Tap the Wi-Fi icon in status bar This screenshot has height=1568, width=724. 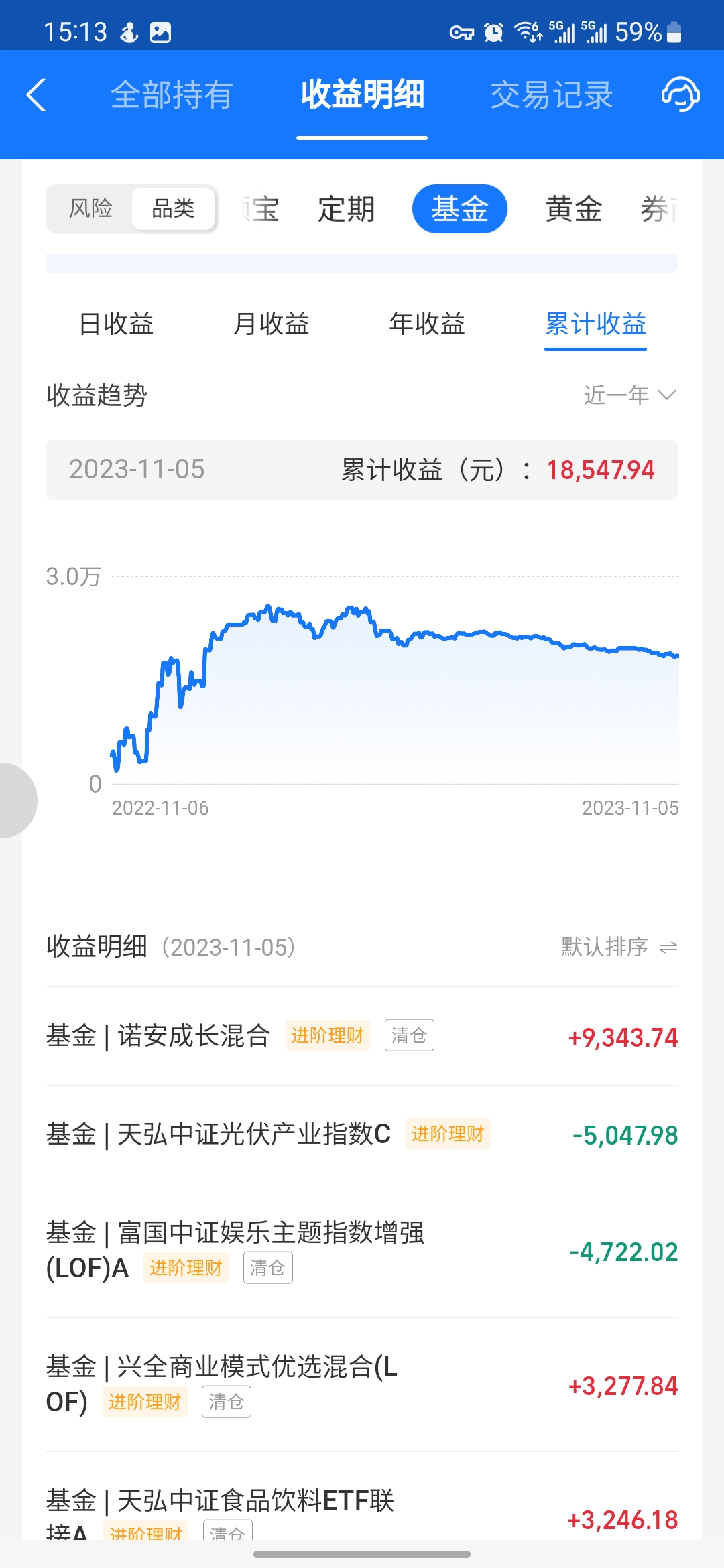[x=526, y=31]
